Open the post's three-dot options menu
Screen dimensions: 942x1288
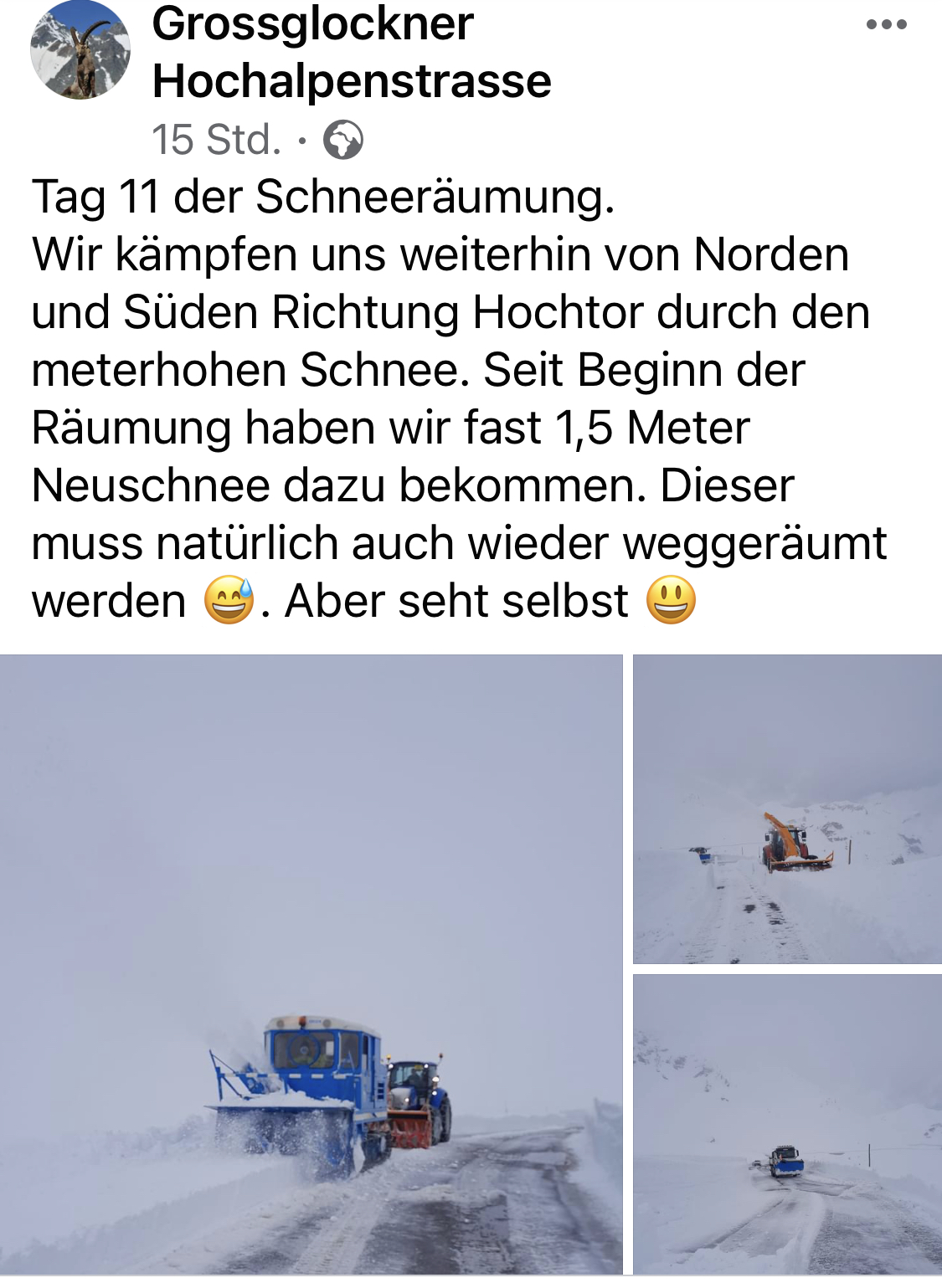886,25
